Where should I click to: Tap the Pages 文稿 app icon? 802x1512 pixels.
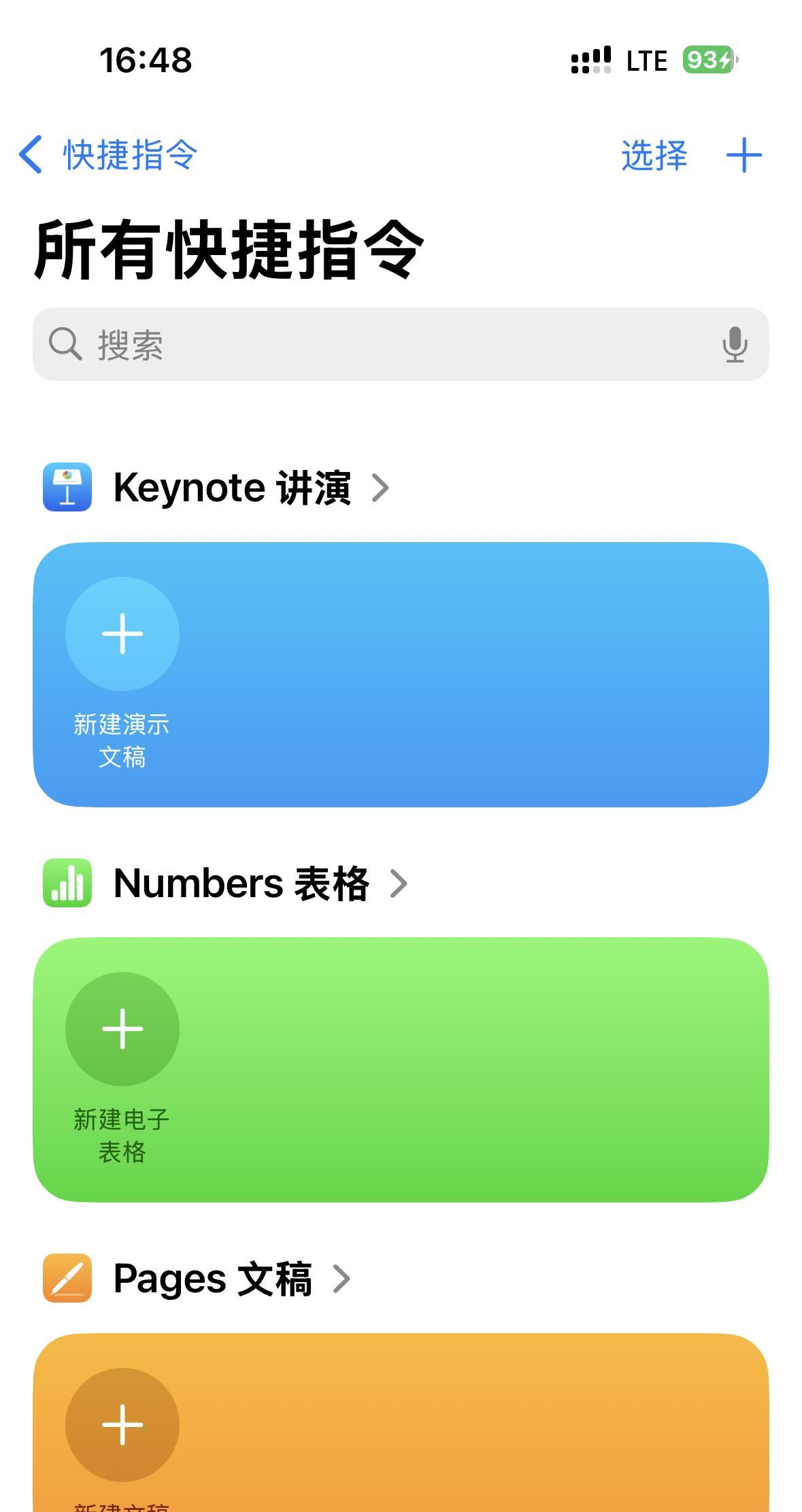(67, 1278)
